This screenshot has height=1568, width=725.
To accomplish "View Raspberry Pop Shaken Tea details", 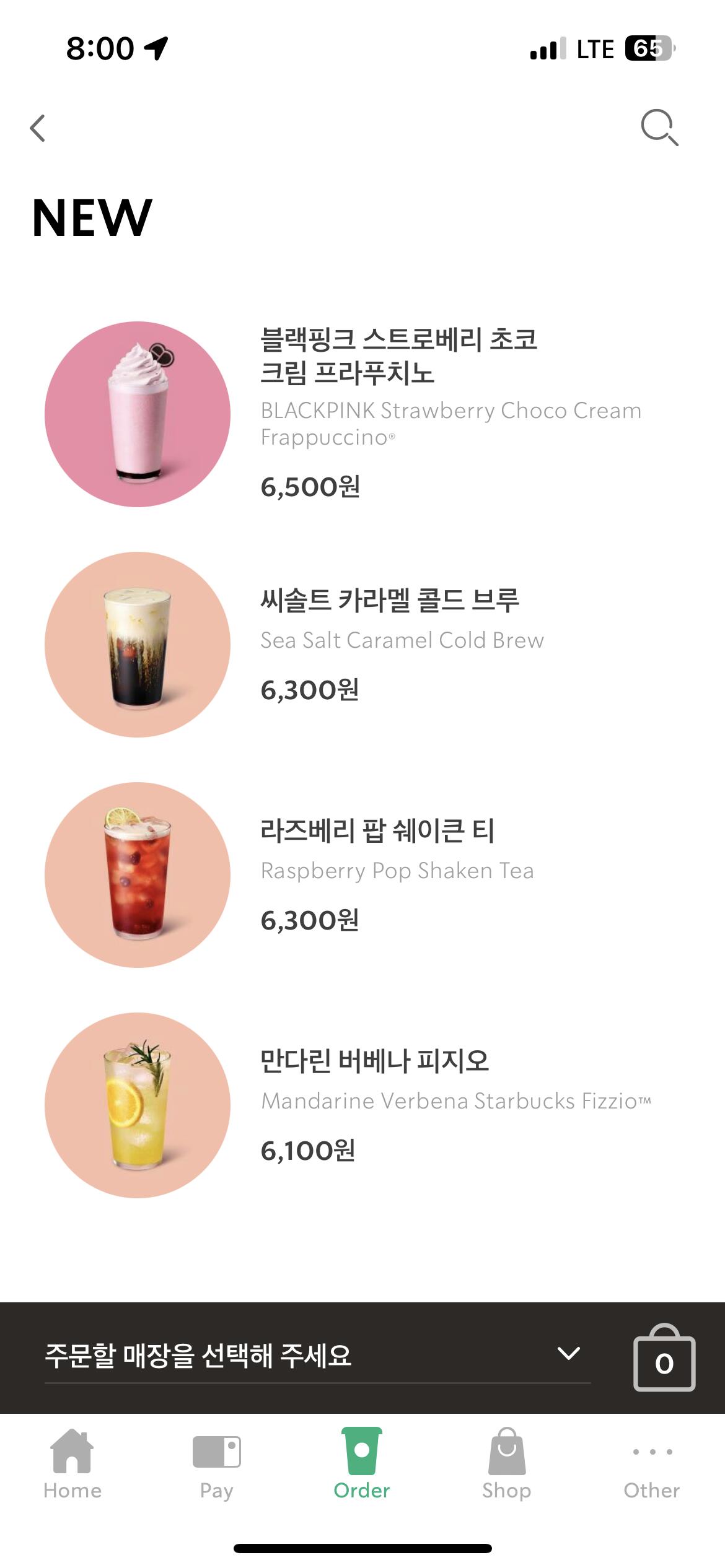I will tap(397, 874).
